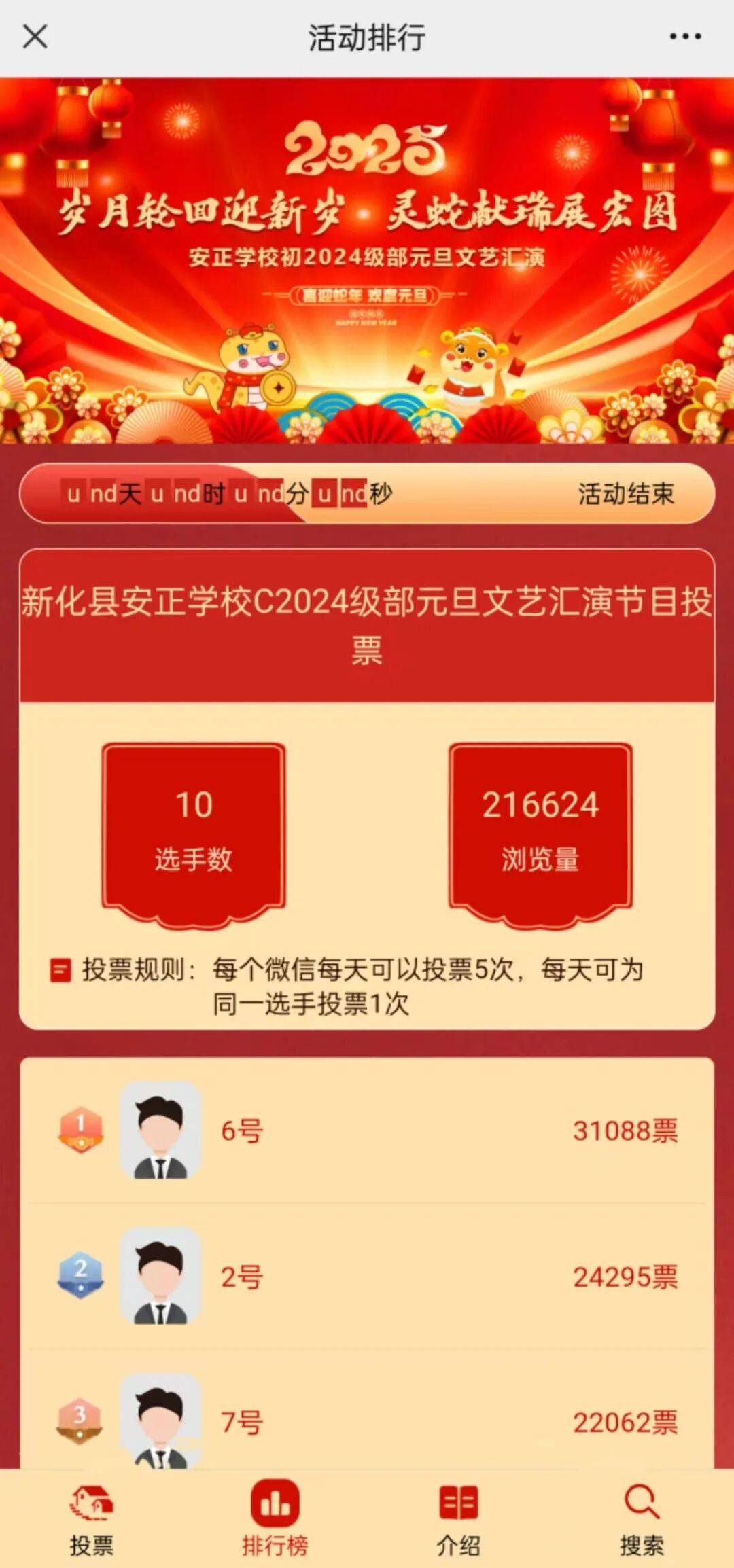This screenshot has width=734, height=1568.
Task: Open the three-dot overflow menu
Action: (x=685, y=37)
